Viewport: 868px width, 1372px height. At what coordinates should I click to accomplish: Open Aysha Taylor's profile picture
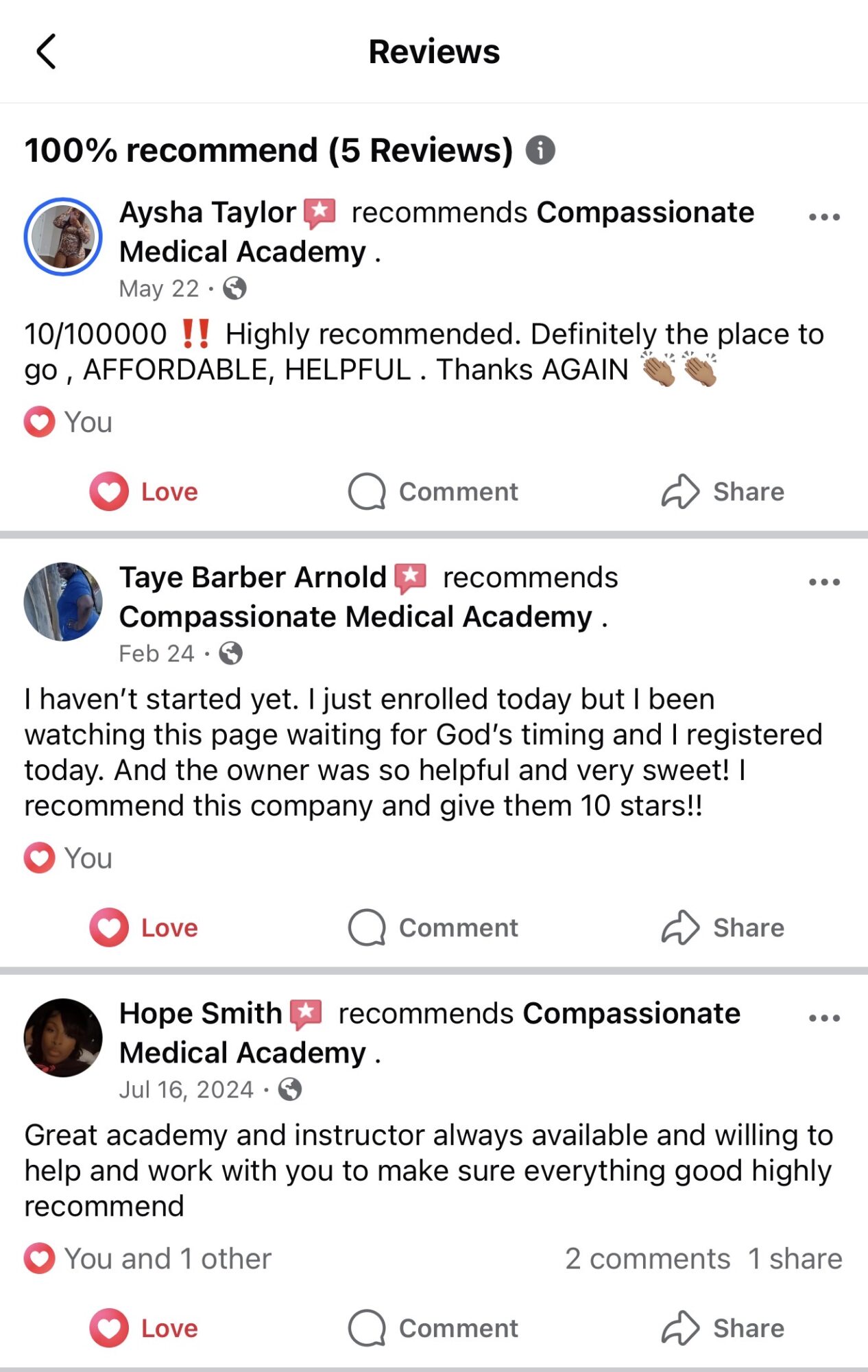[x=63, y=237]
